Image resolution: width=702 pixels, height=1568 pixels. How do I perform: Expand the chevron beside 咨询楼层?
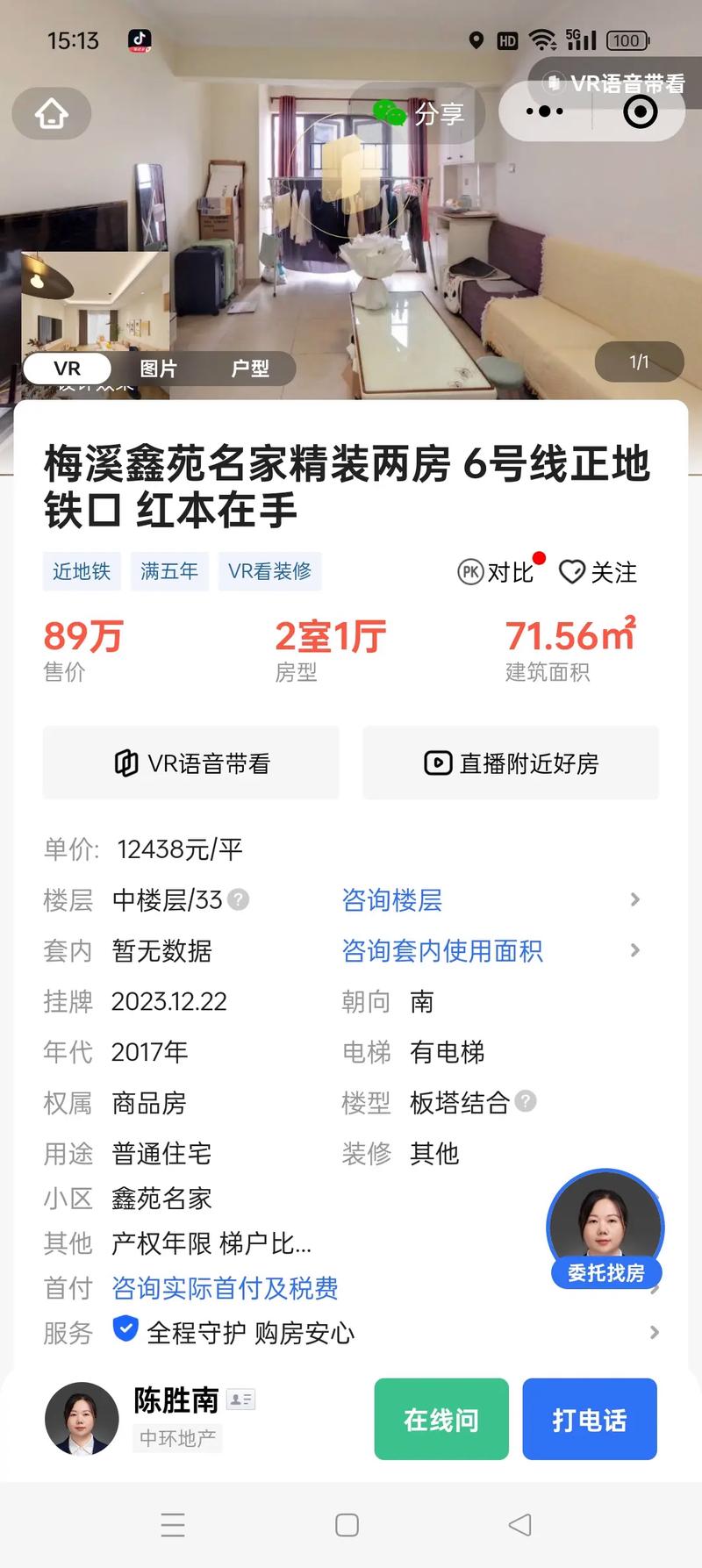[635, 899]
